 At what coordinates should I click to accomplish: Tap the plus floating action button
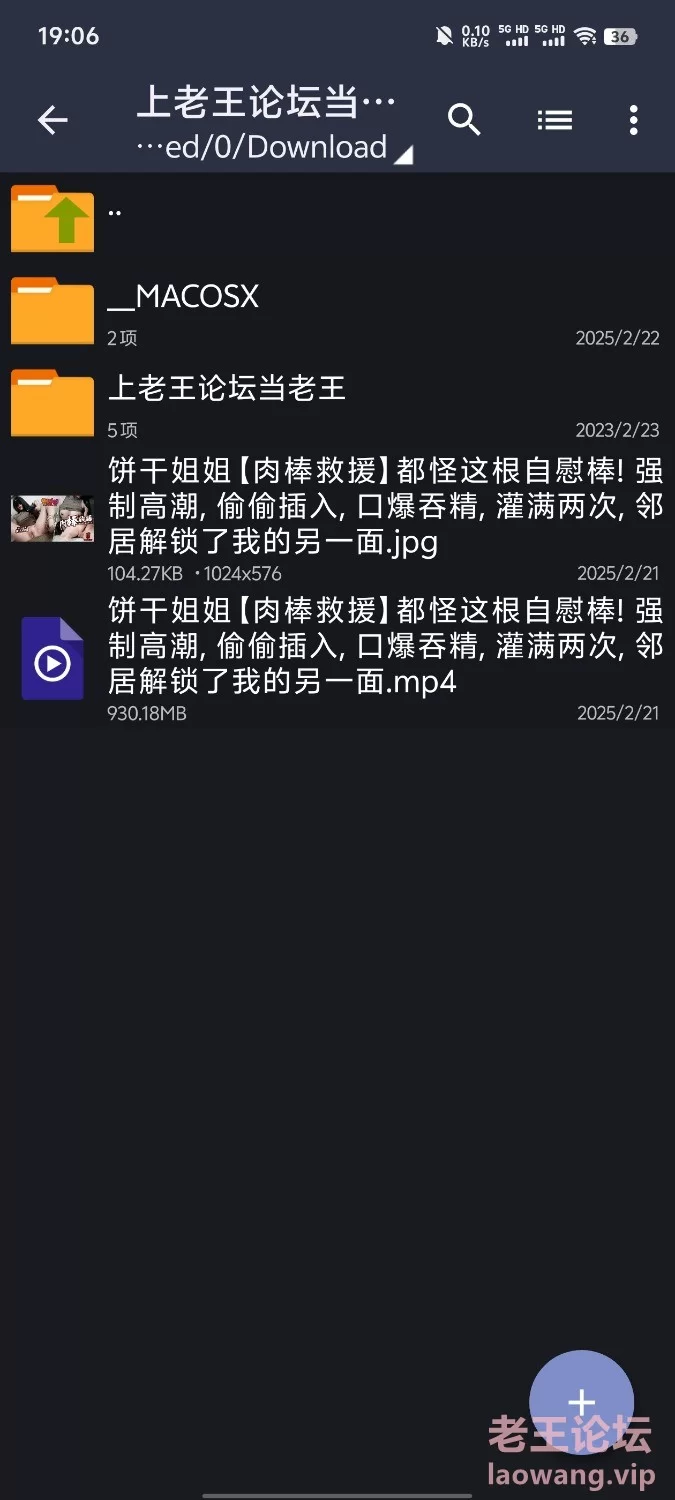[581, 1402]
